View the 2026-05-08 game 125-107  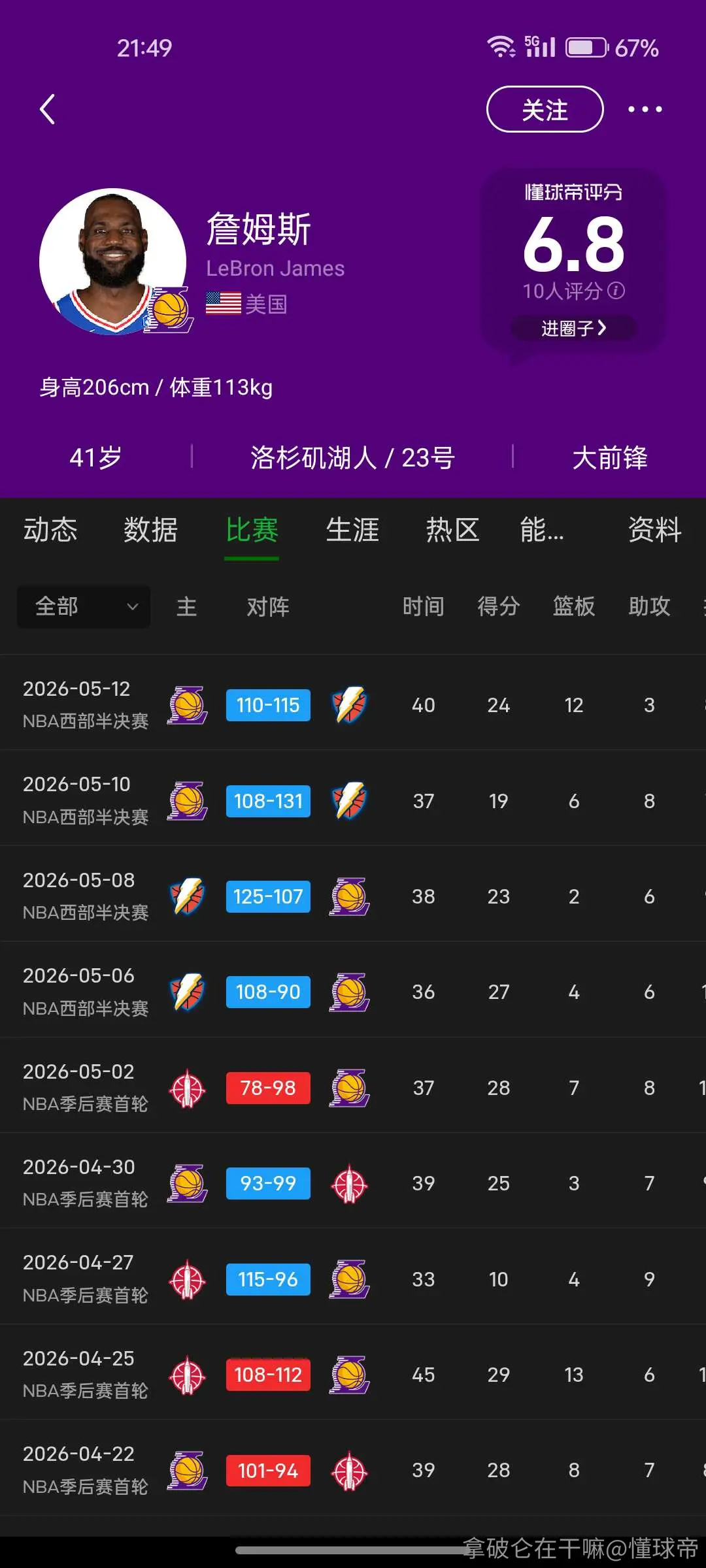[353, 896]
